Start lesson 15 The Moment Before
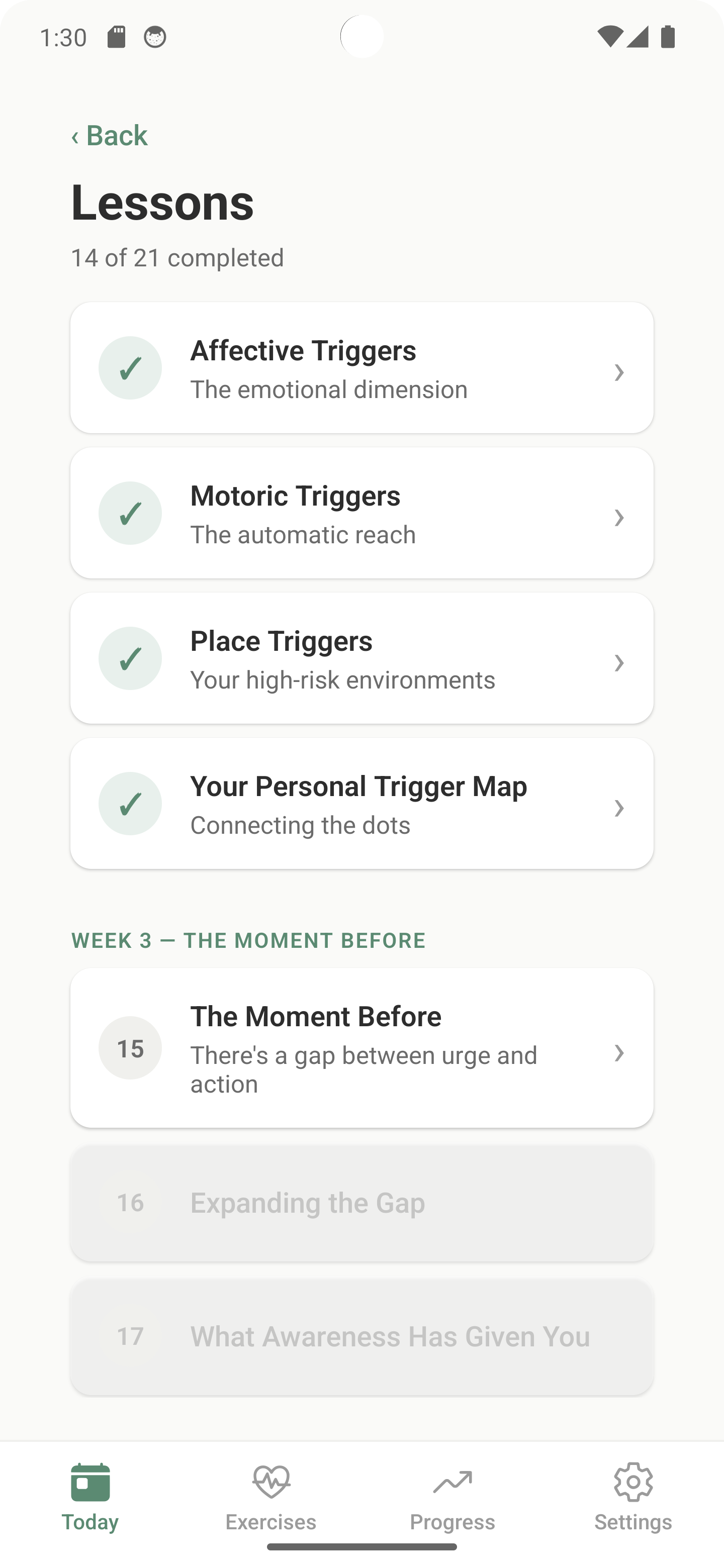The height and width of the screenshot is (1568, 724). coord(361,1047)
